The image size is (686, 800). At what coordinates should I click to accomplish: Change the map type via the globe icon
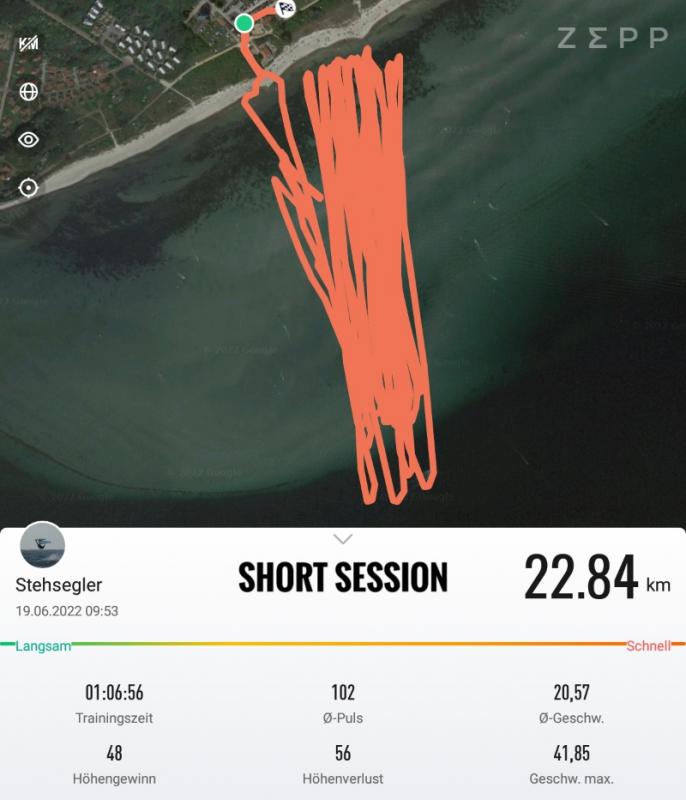(28, 92)
